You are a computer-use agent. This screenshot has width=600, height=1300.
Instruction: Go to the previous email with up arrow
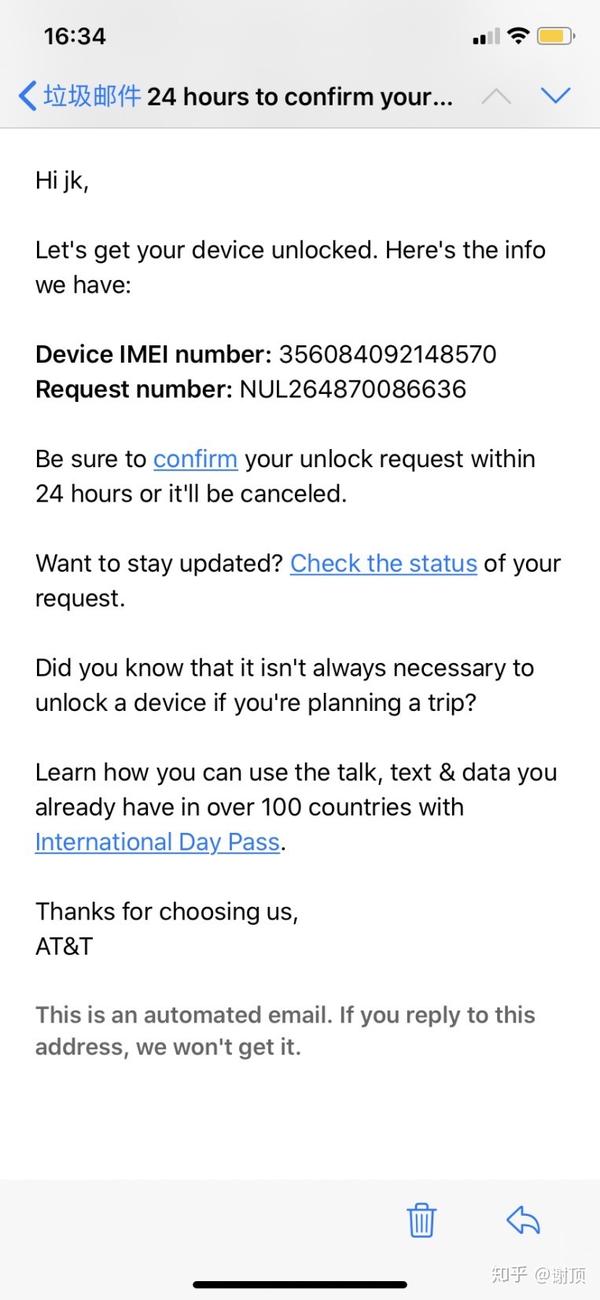tap(497, 96)
